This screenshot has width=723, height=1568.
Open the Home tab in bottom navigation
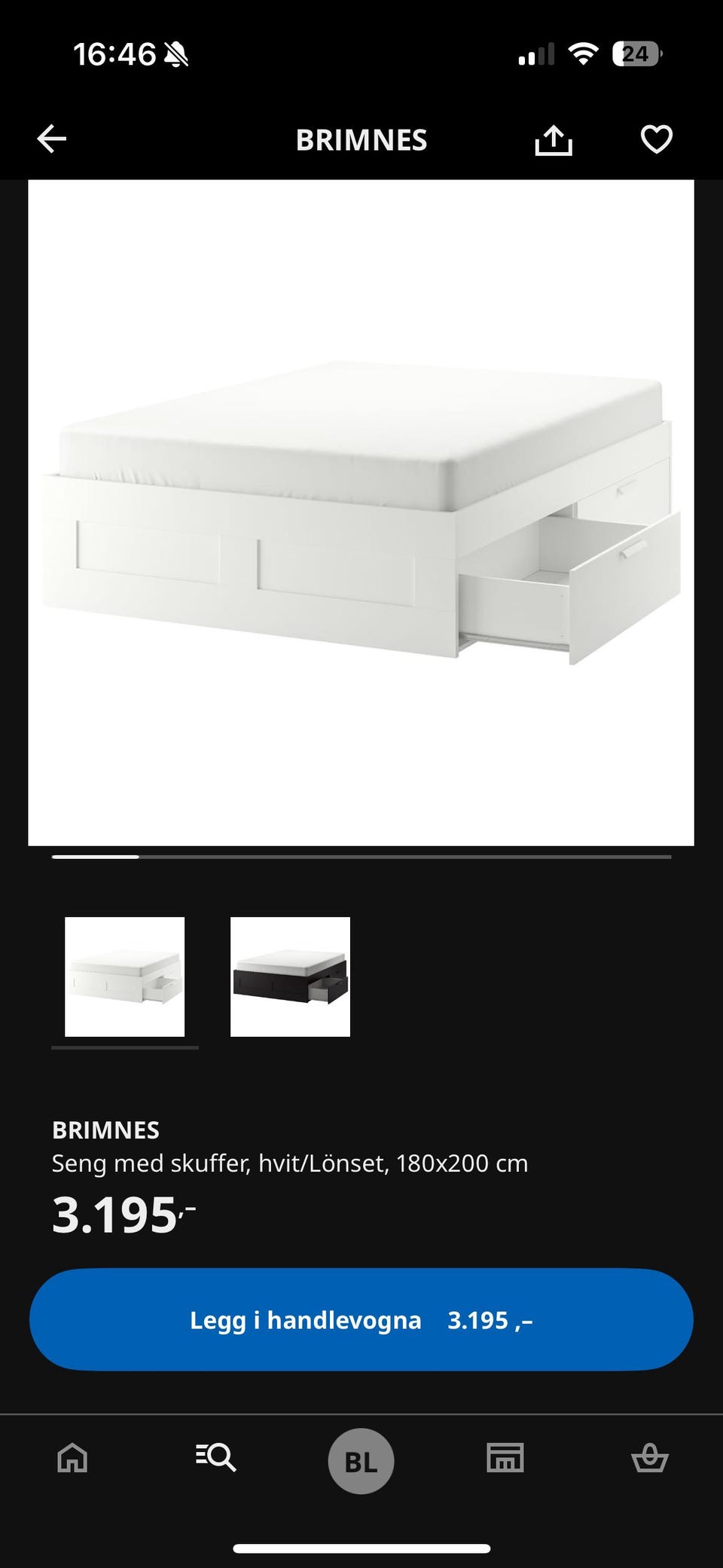[x=72, y=1458]
